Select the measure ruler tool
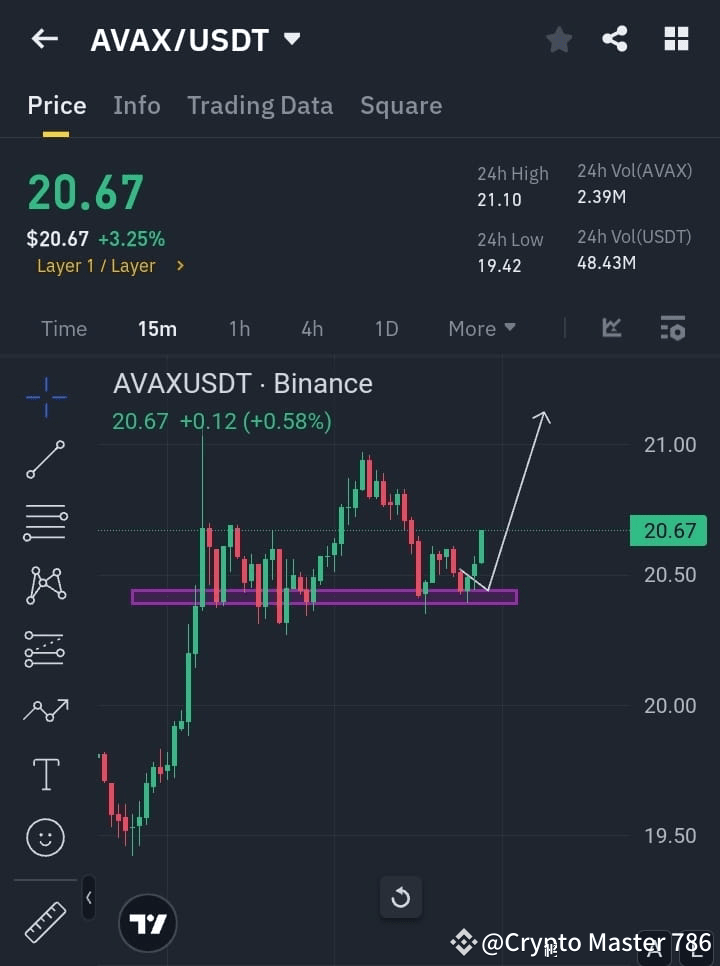The image size is (720, 966). click(44, 922)
